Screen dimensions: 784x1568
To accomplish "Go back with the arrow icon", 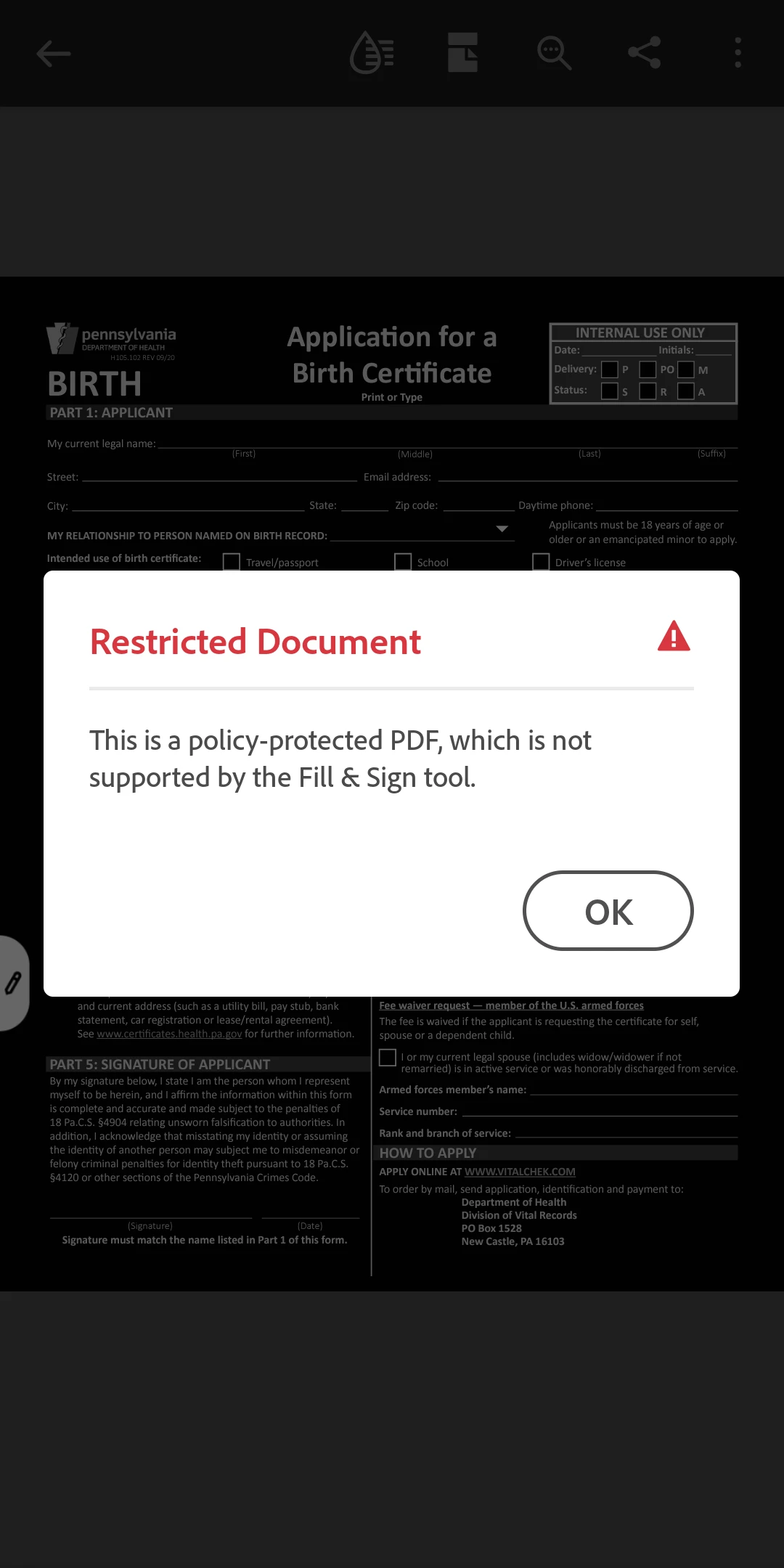I will 54,53.
